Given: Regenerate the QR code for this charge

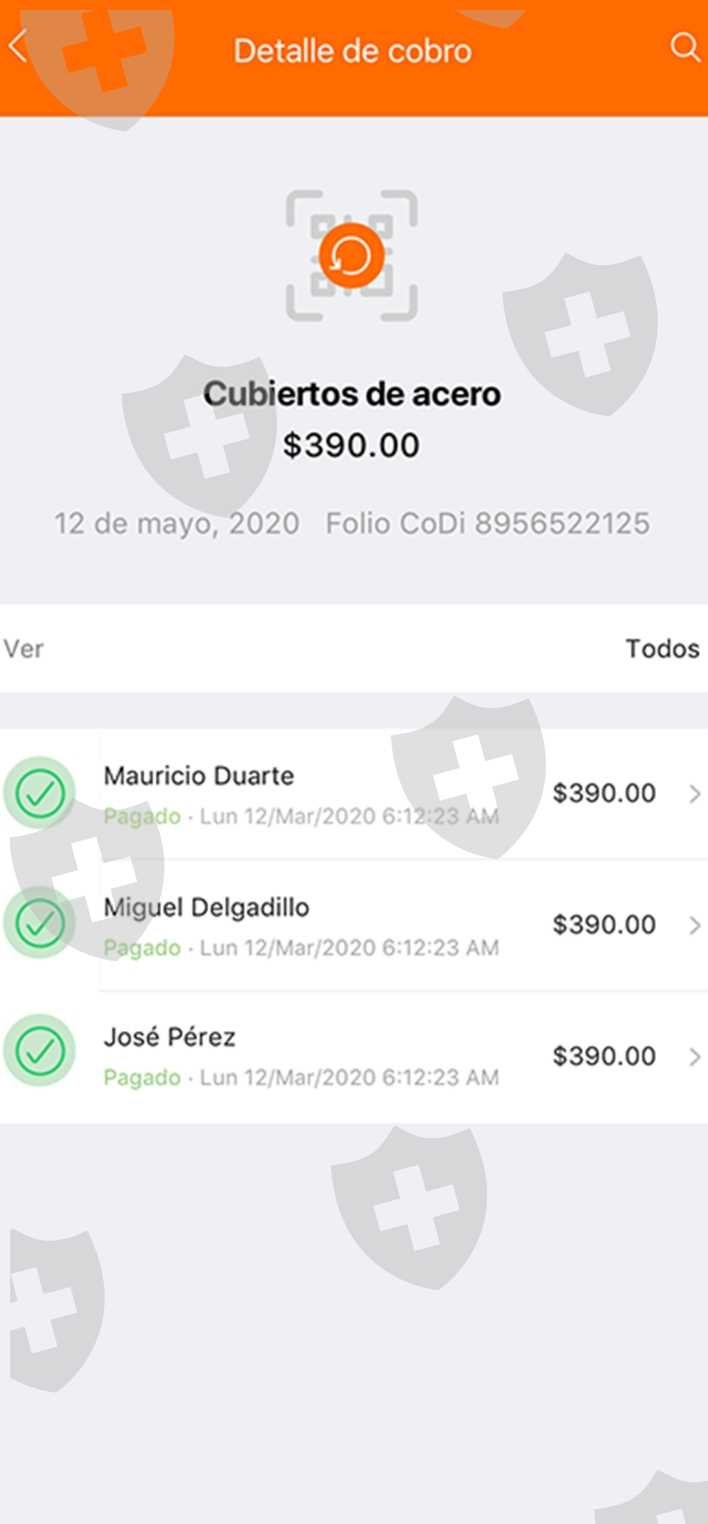Looking at the screenshot, I should (x=351, y=256).
